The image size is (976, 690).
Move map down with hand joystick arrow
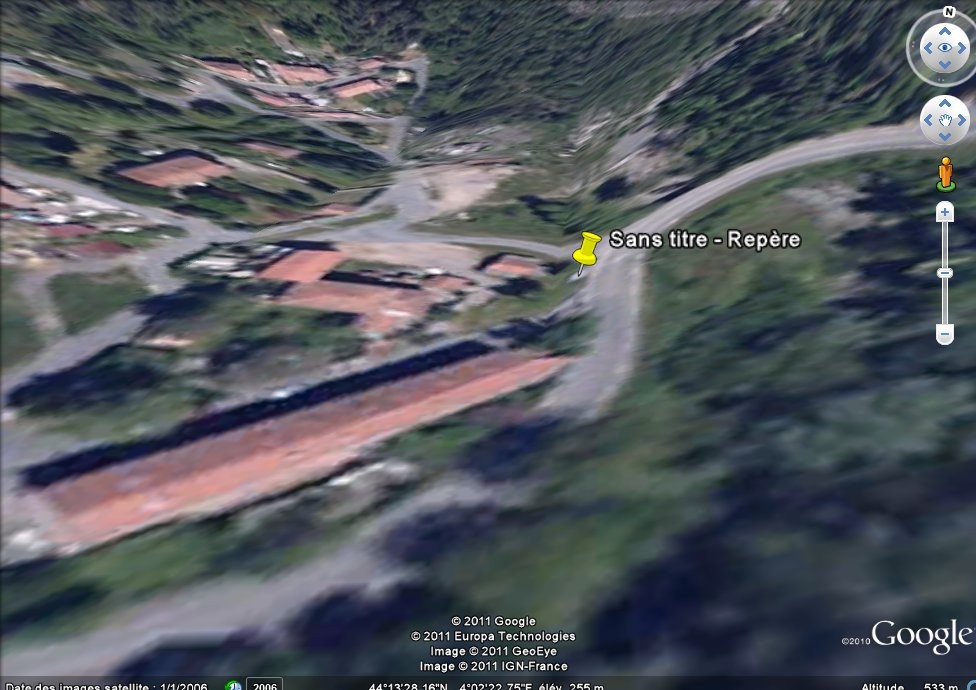pyautogui.click(x=944, y=138)
